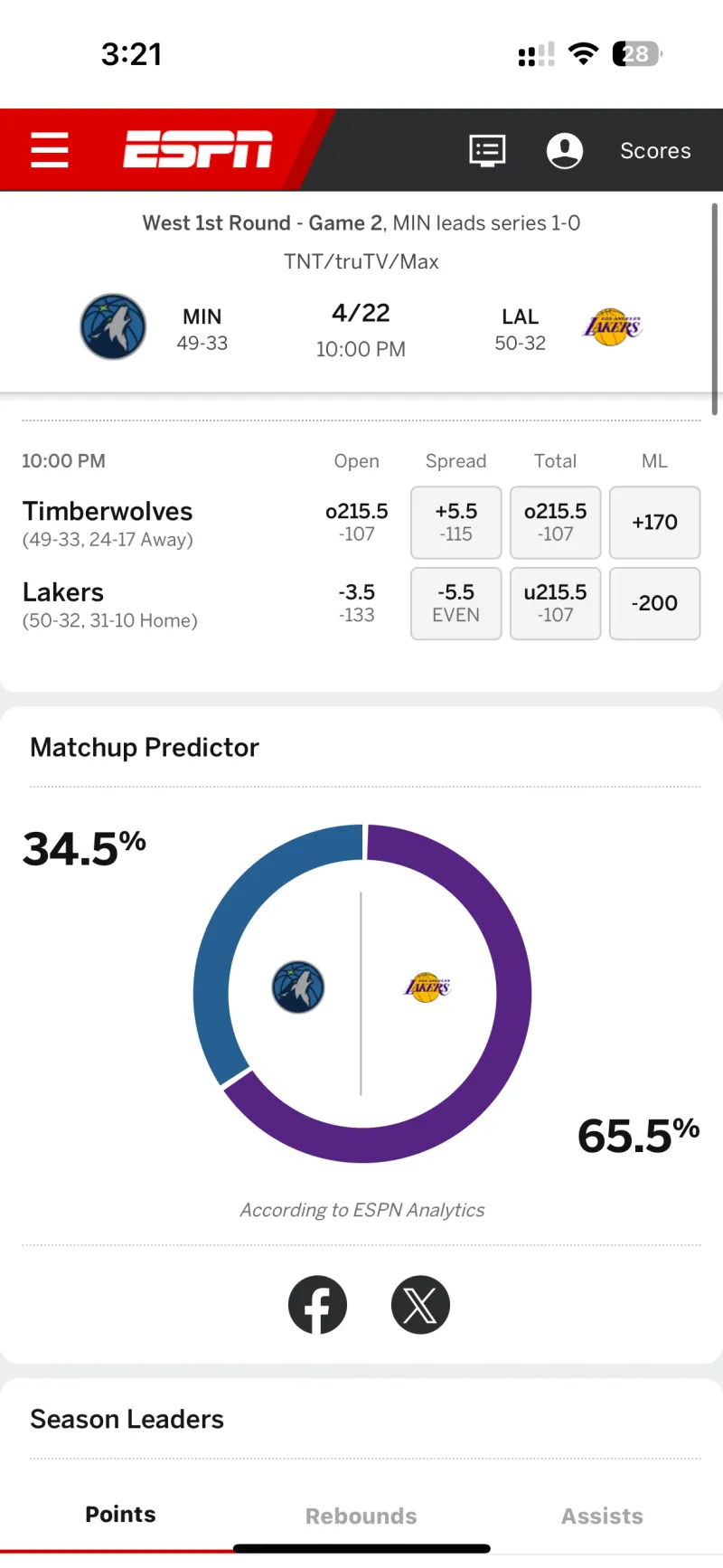
Task: Open the user profile icon
Action: 565,150
